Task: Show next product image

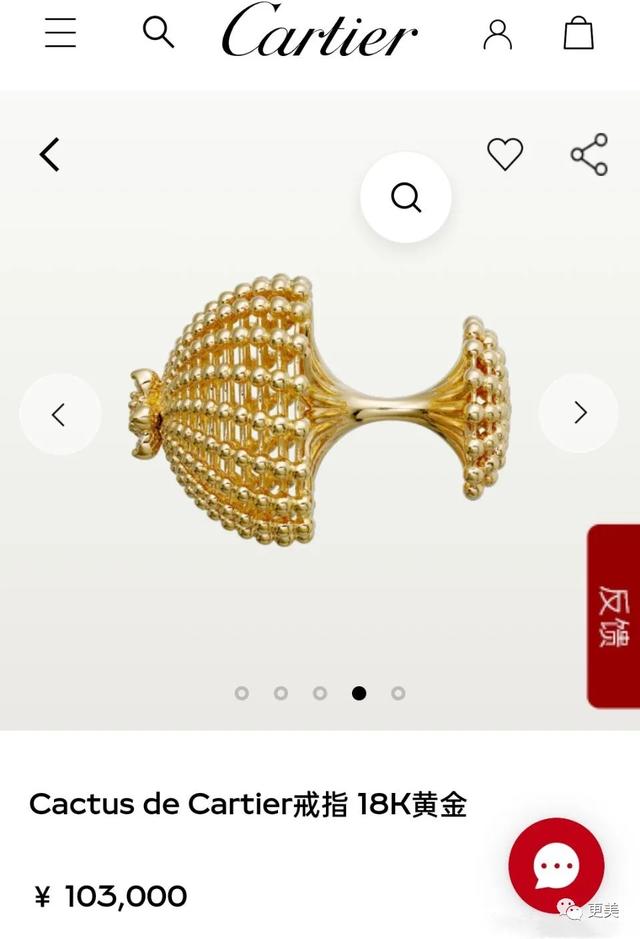Action: [579, 413]
